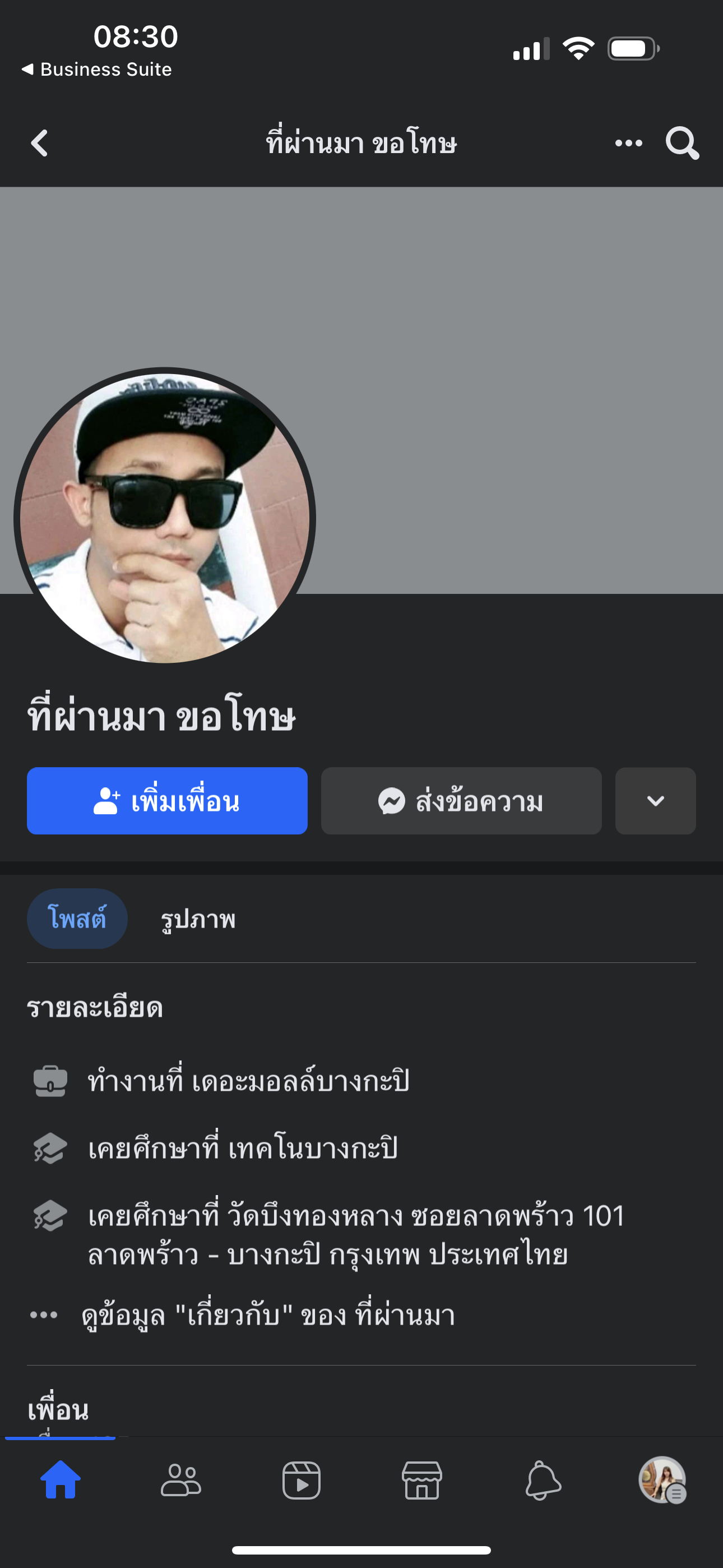The width and height of the screenshot is (723, 1568).
Task: Select the โพสต์ tab
Action: (x=77, y=919)
